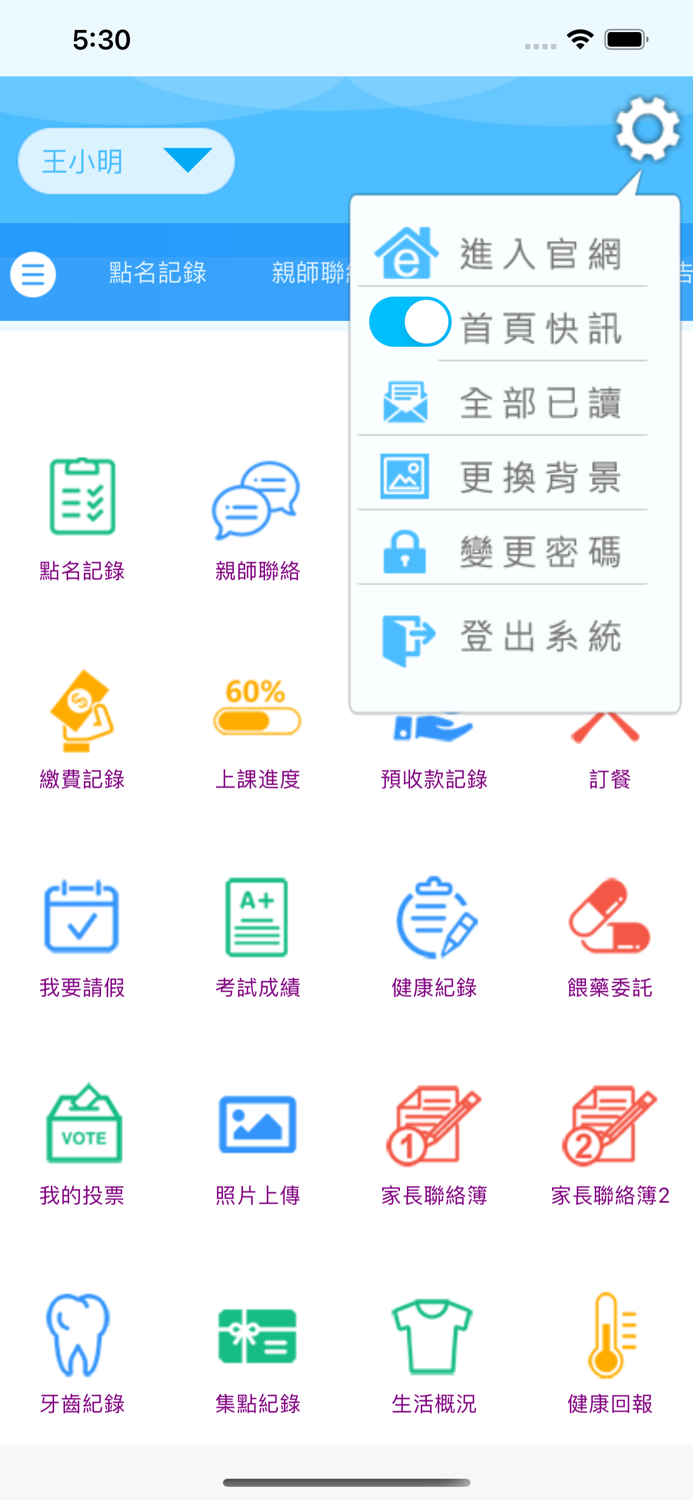This screenshot has width=693, height=1500.
Task: Toggle the 首頁快訊 switch
Action: pos(410,323)
